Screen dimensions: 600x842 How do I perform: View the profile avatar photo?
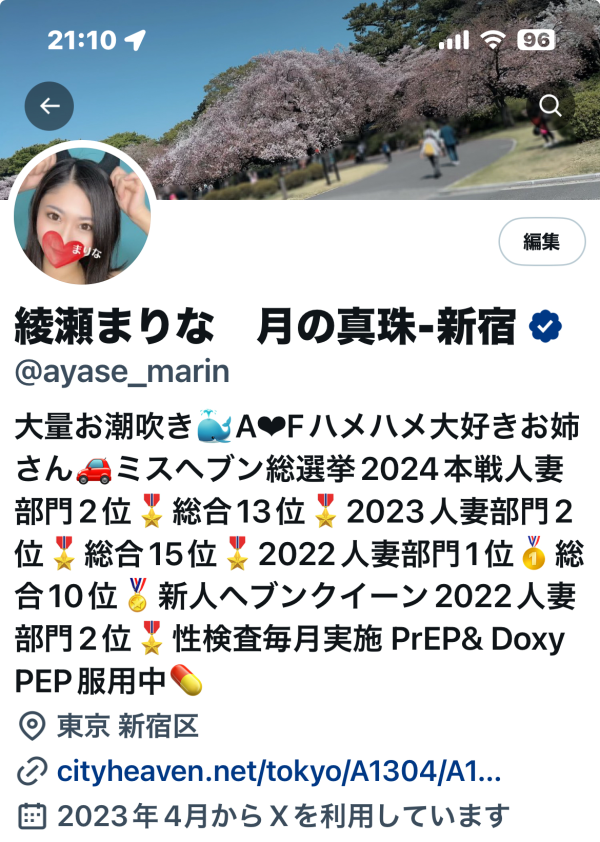point(84,214)
